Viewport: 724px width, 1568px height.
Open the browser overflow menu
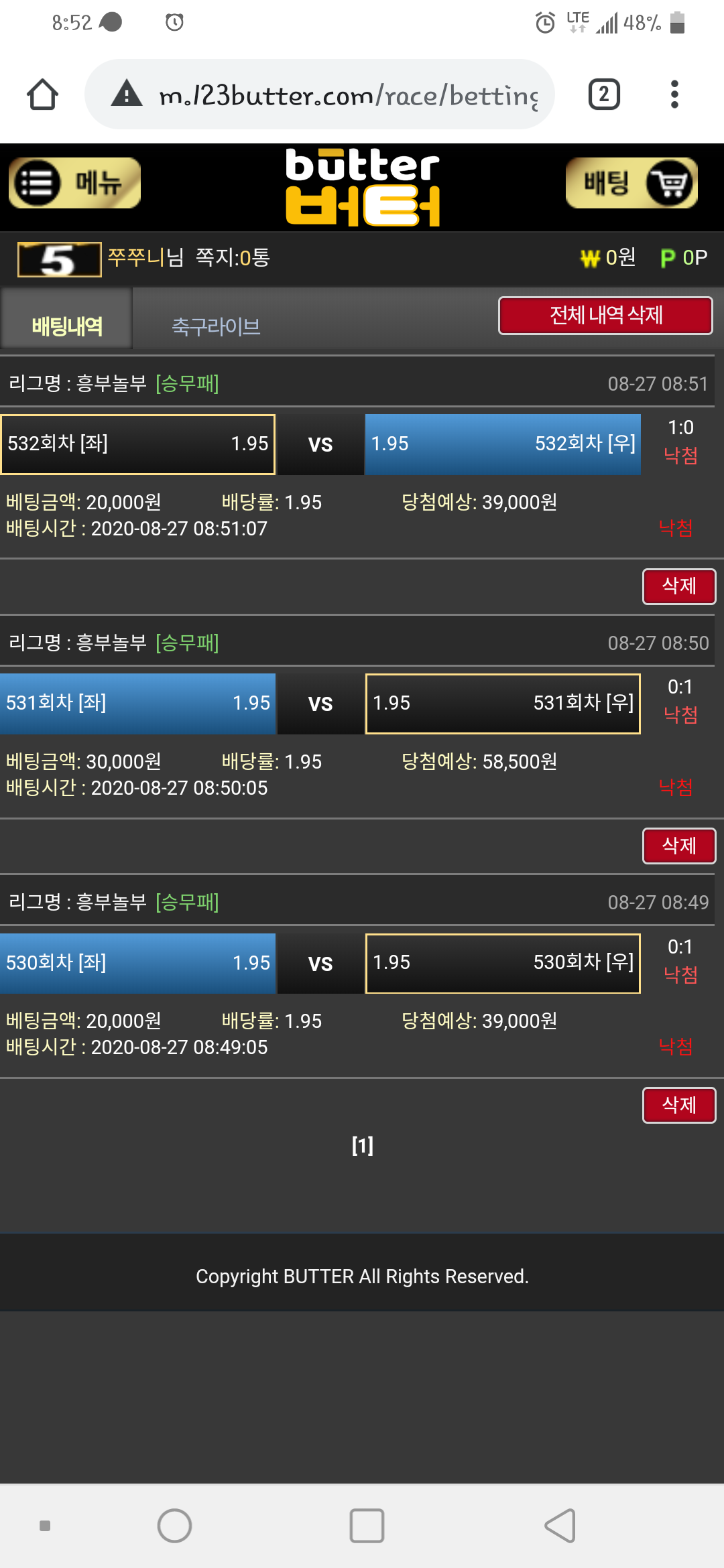tap(674, 94)
